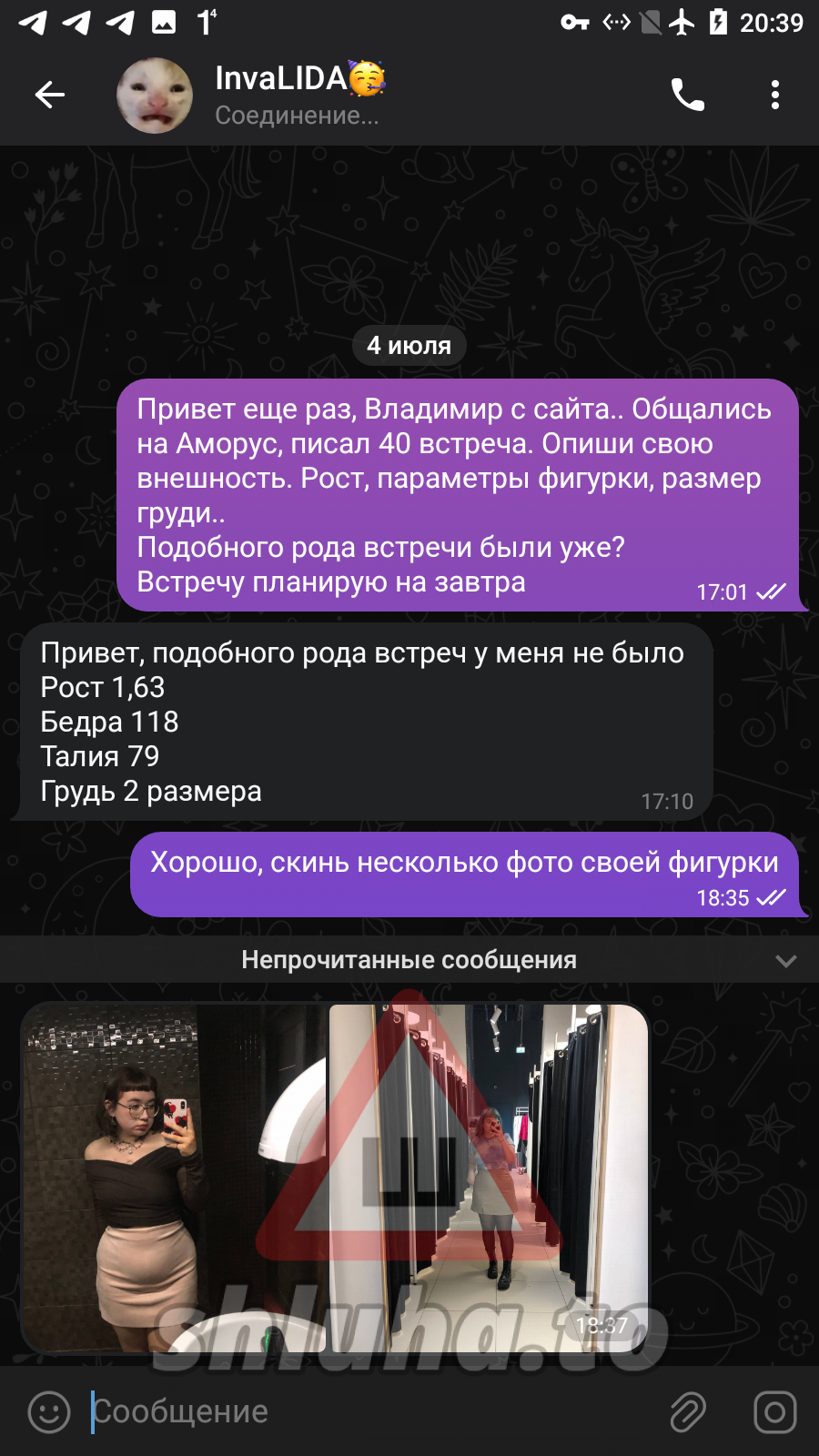This screenshot has width=819, height=1456.
Task: Open the fitting room corridor photo
Action: (x=488, y=1178)
